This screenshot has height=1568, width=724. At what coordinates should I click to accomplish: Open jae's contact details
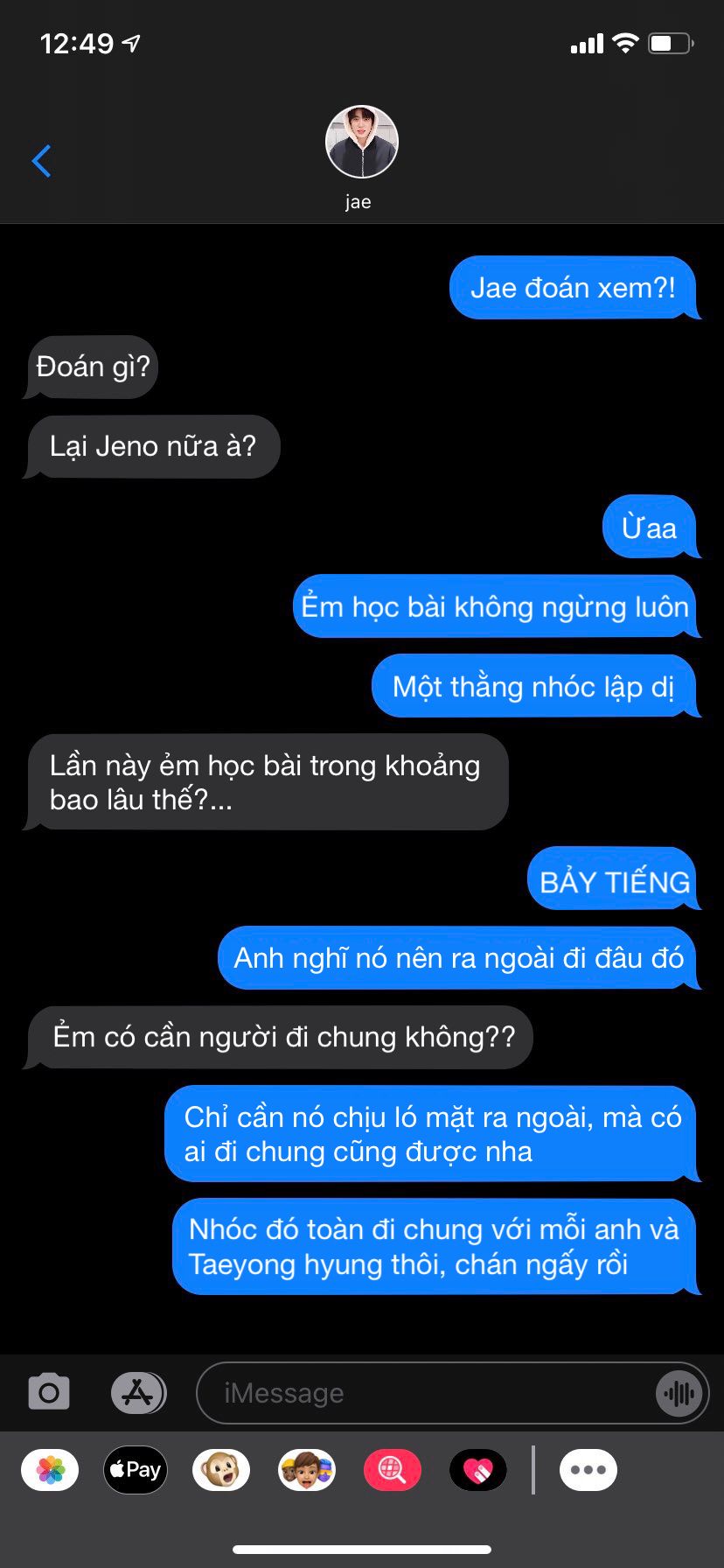(361, 157)
